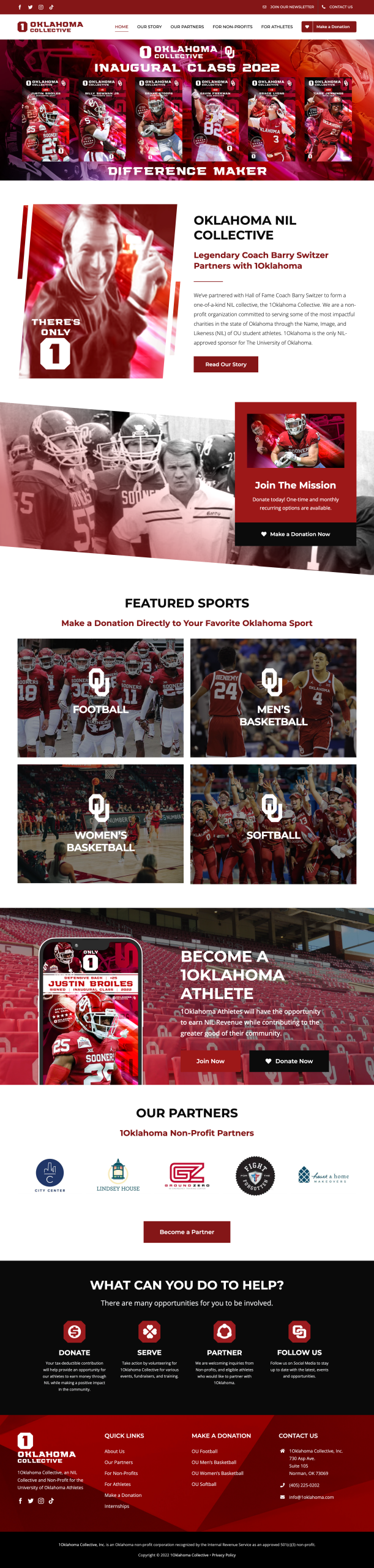374x1568 pixels.
Task: Open About Us in Quick Links
Action: (114, 1451)
